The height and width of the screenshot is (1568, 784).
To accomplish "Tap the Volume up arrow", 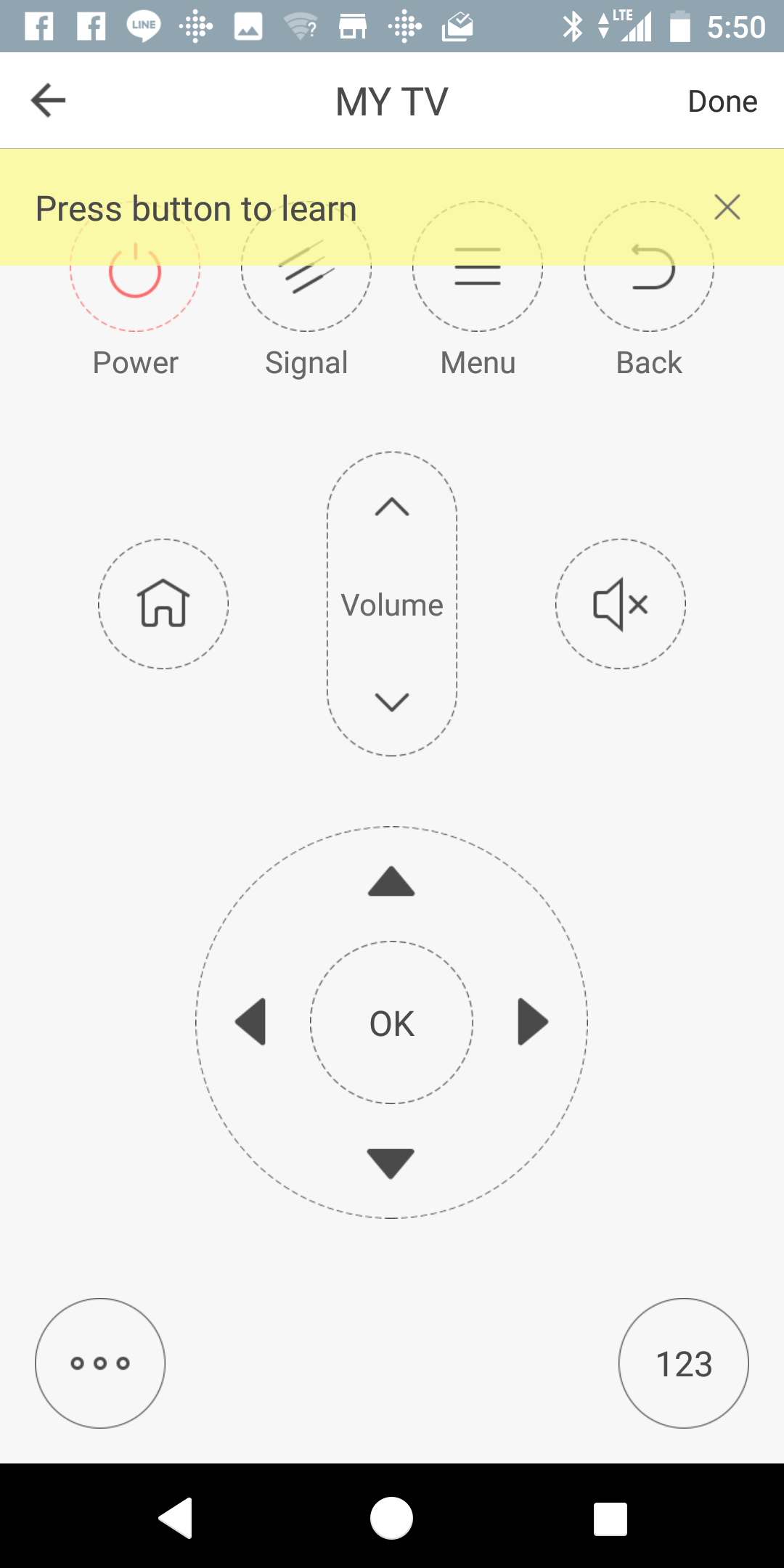I will pos(392,507).
